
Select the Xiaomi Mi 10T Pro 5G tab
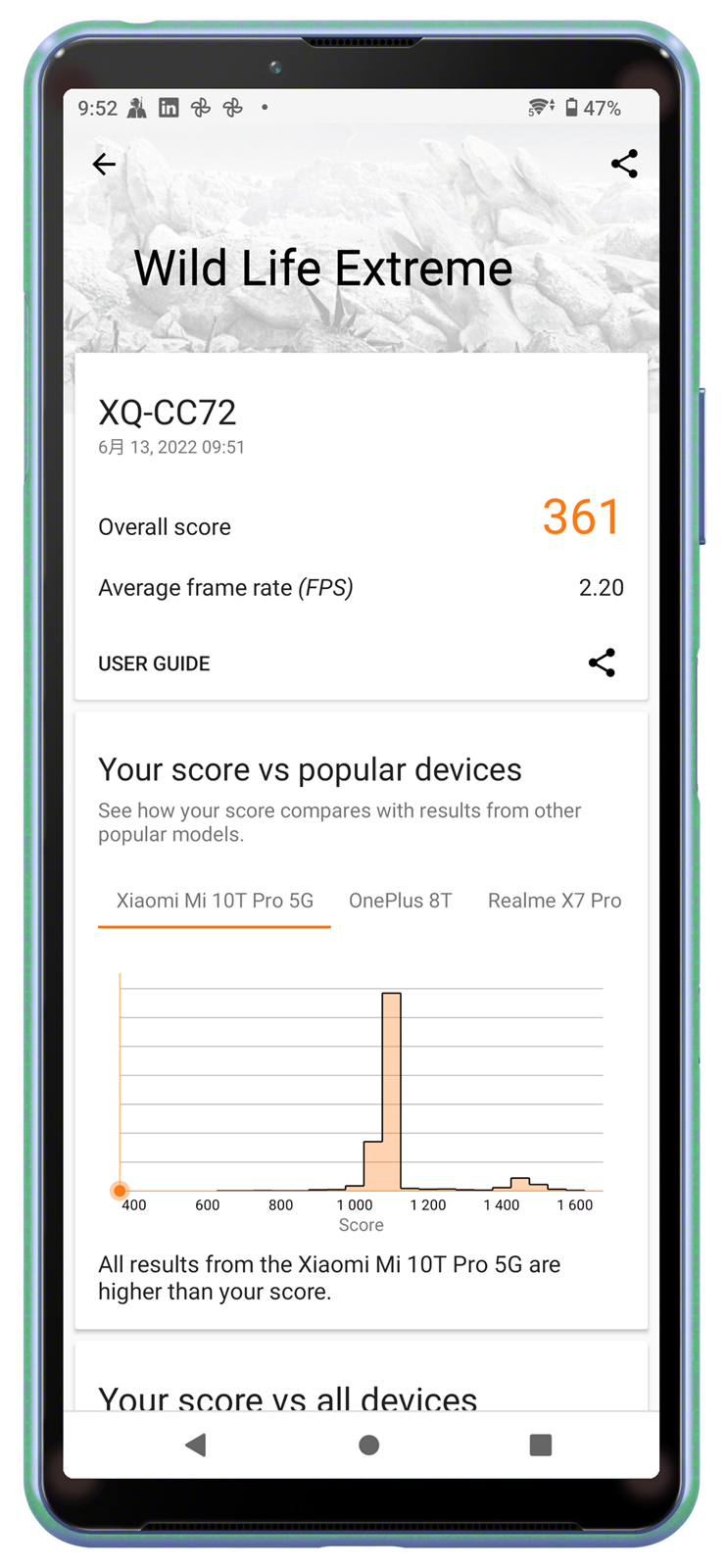pos(215,901)
